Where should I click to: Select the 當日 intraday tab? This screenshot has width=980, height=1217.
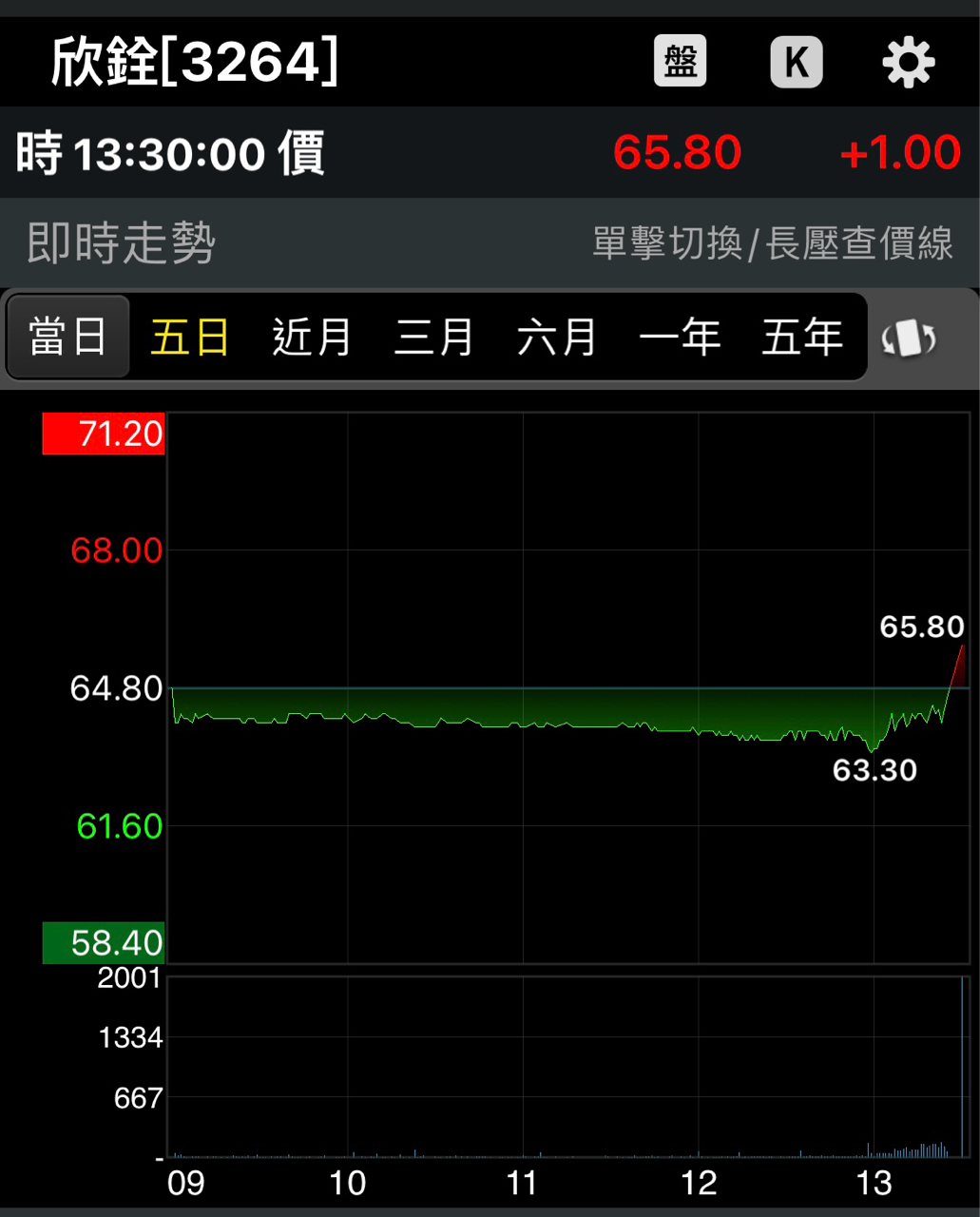pos(67,338)
